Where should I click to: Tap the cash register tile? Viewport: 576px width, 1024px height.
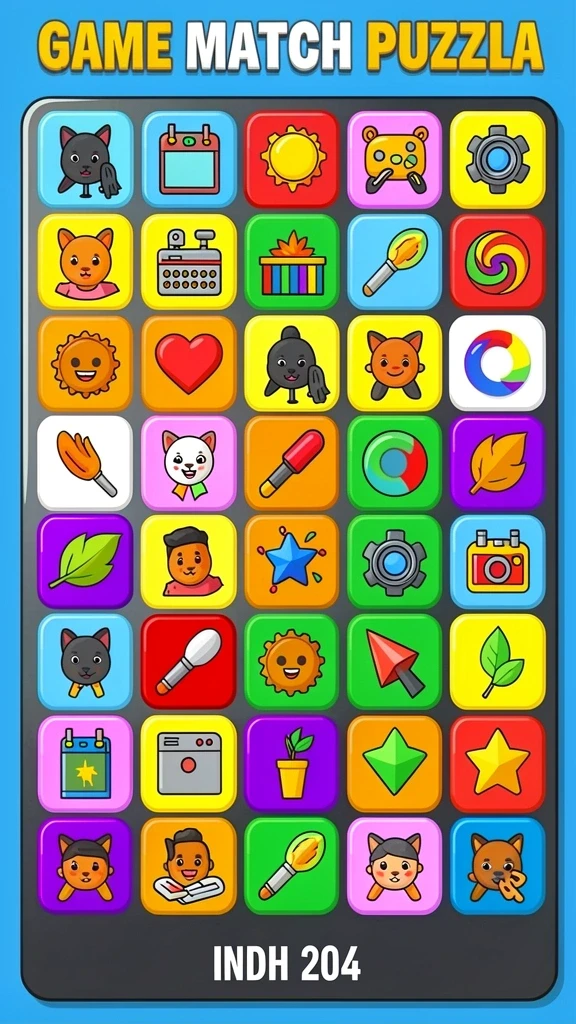coord(189,261)
